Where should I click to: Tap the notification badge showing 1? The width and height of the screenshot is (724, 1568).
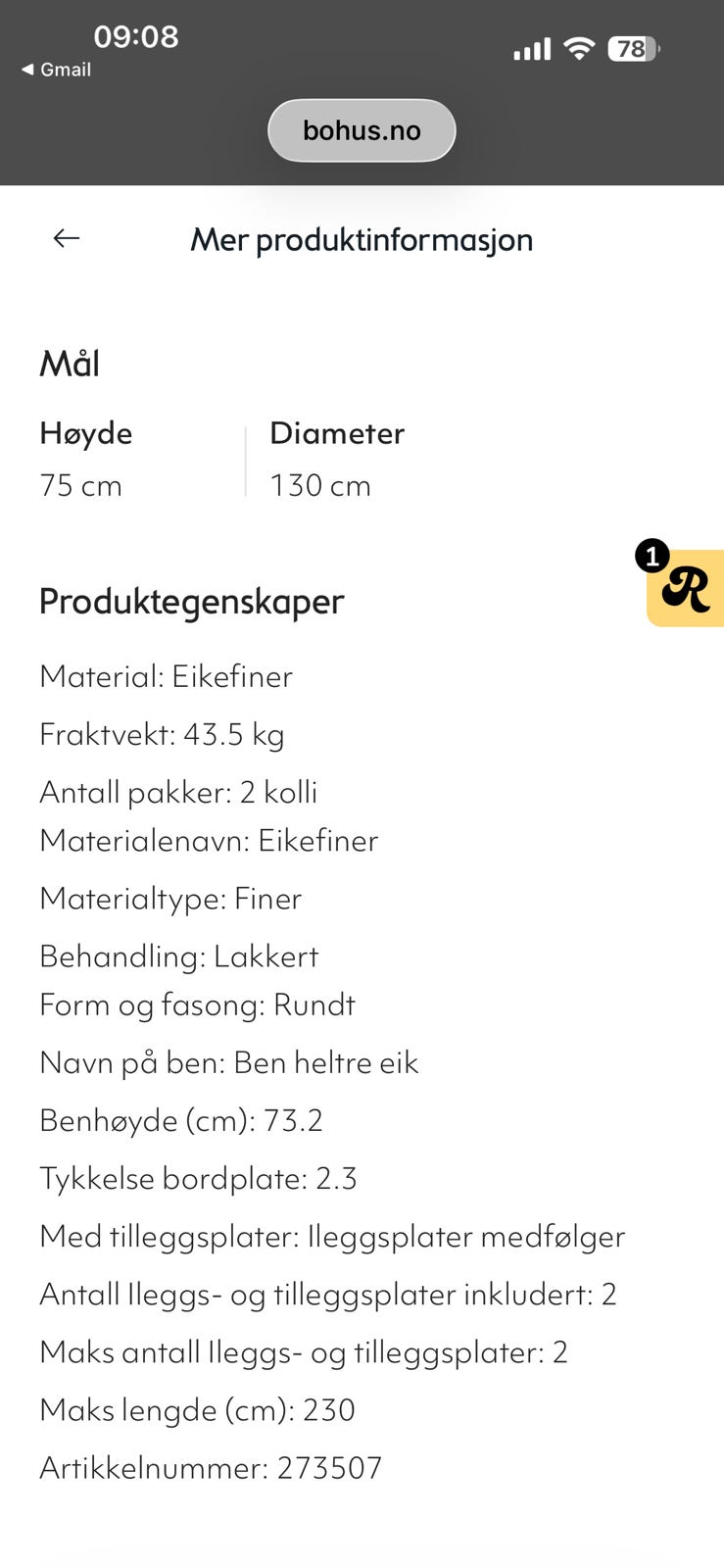click(x=652, y=556)
